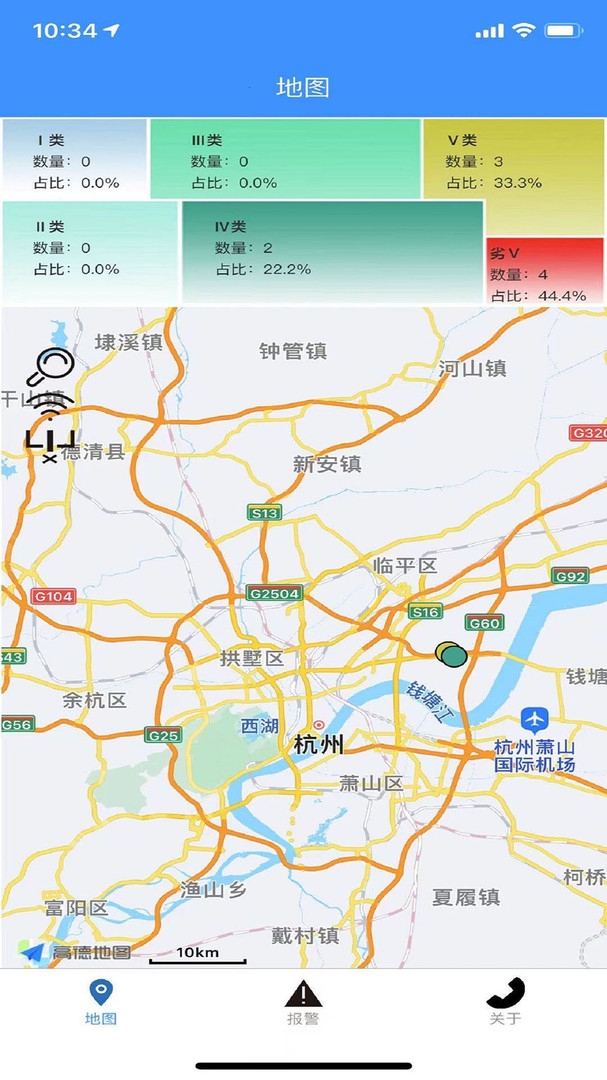Screen dimensions: 607x1080
Task: Select the III类 category tile
Action: 285,159
